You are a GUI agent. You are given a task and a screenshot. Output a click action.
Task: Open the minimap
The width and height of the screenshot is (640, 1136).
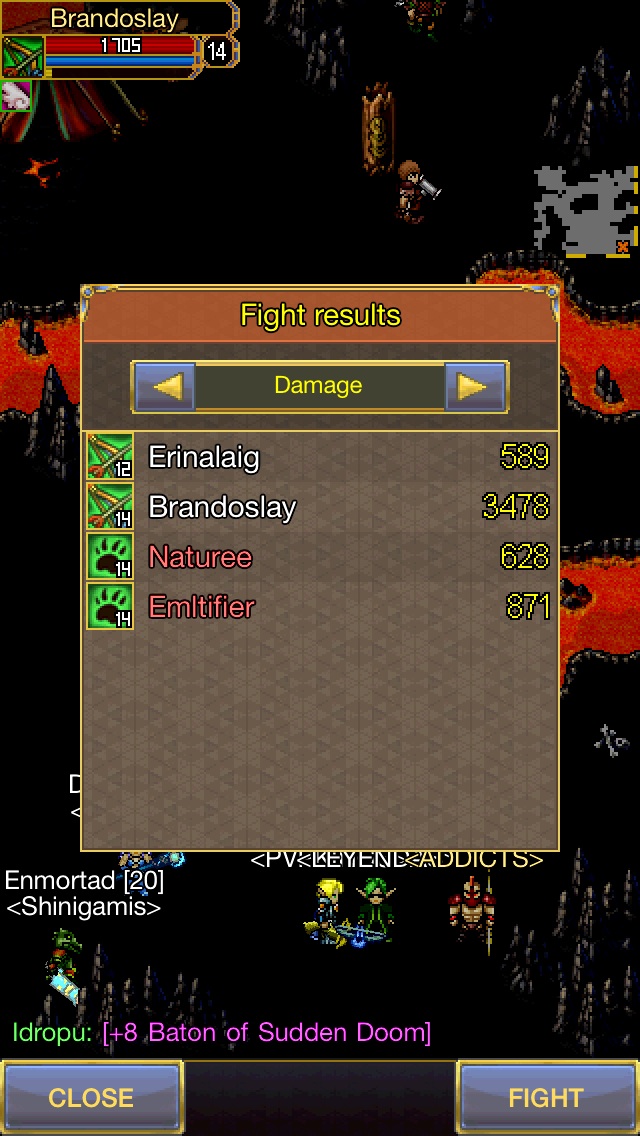click(x=586, y=210)
